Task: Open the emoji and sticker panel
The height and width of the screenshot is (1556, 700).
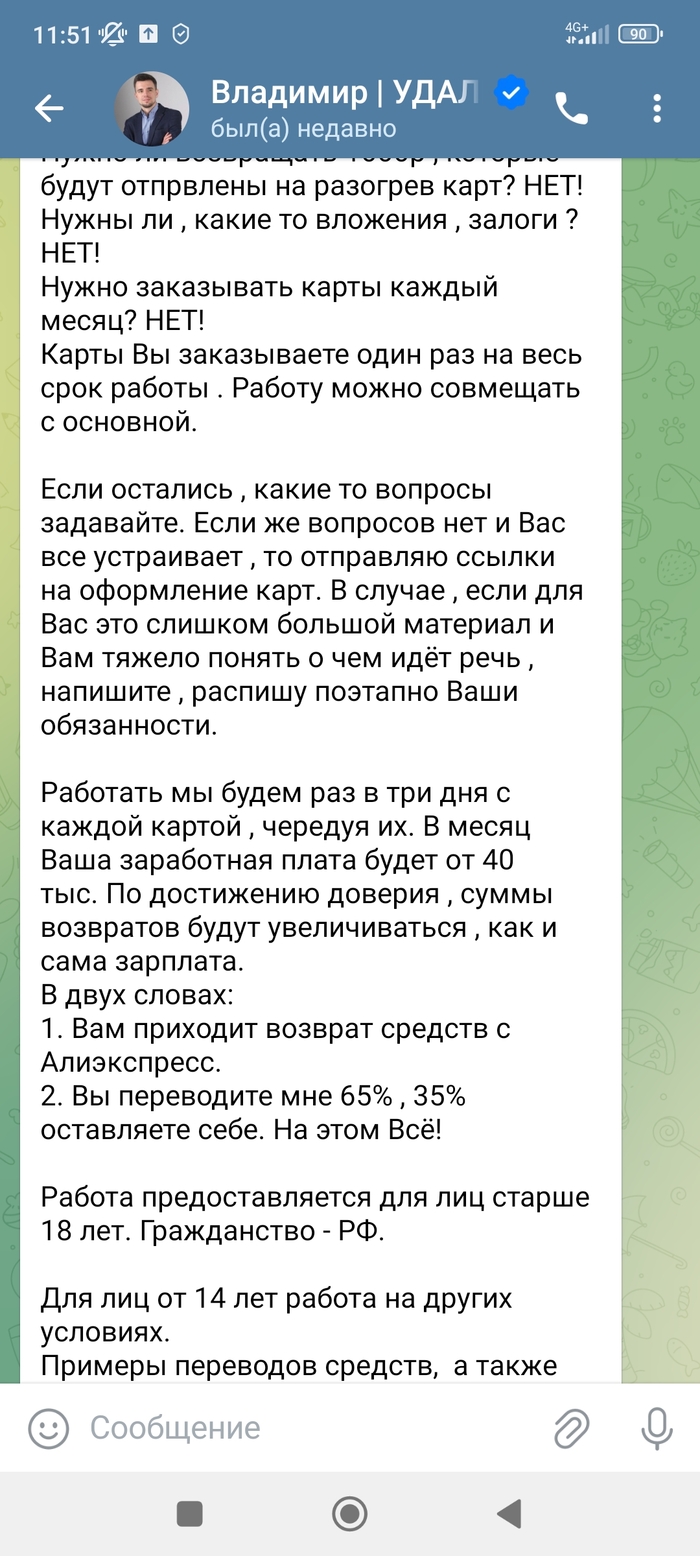Action: (x=48, y=1428)
